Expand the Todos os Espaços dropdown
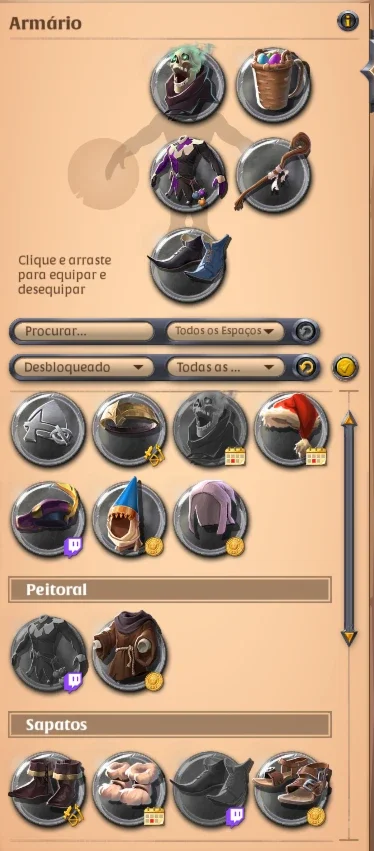Image resolution: width=374 pixels, height=851 pixels. pyautogui.click(x=225, y=331)
